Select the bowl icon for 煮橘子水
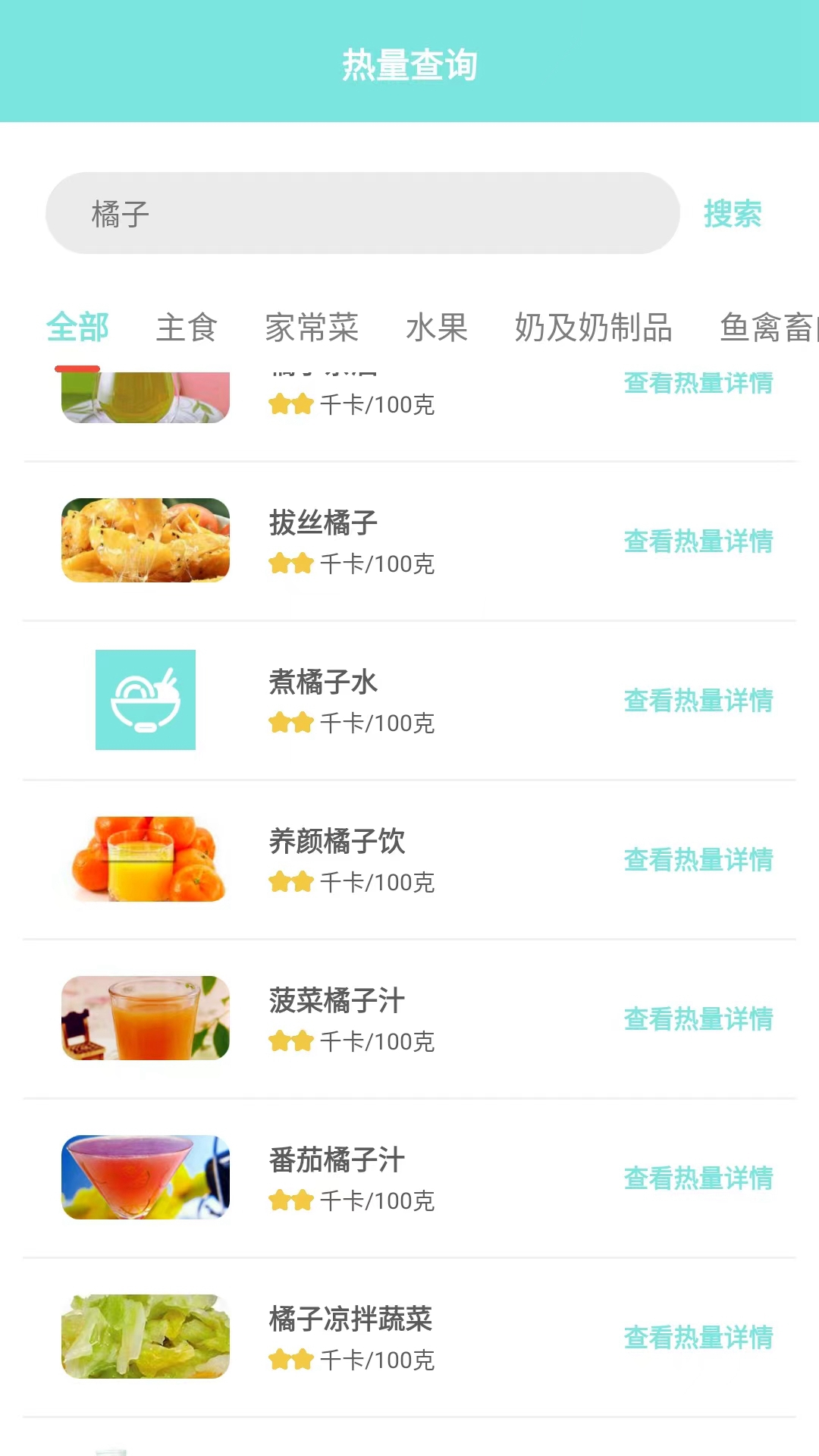Viewport: 819px width, 1456px height. coord(145,699)
